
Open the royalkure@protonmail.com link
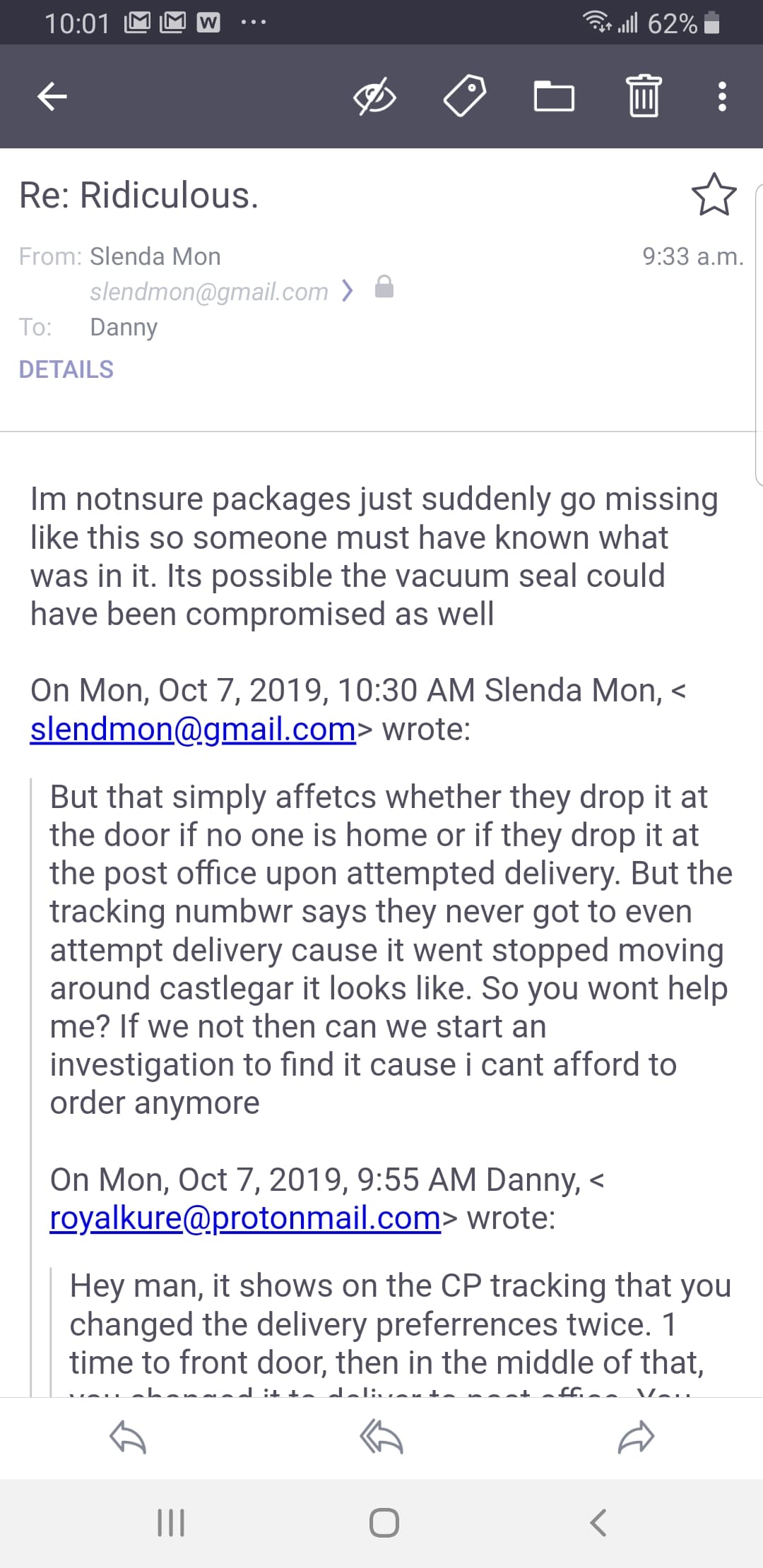(245, 1218)
